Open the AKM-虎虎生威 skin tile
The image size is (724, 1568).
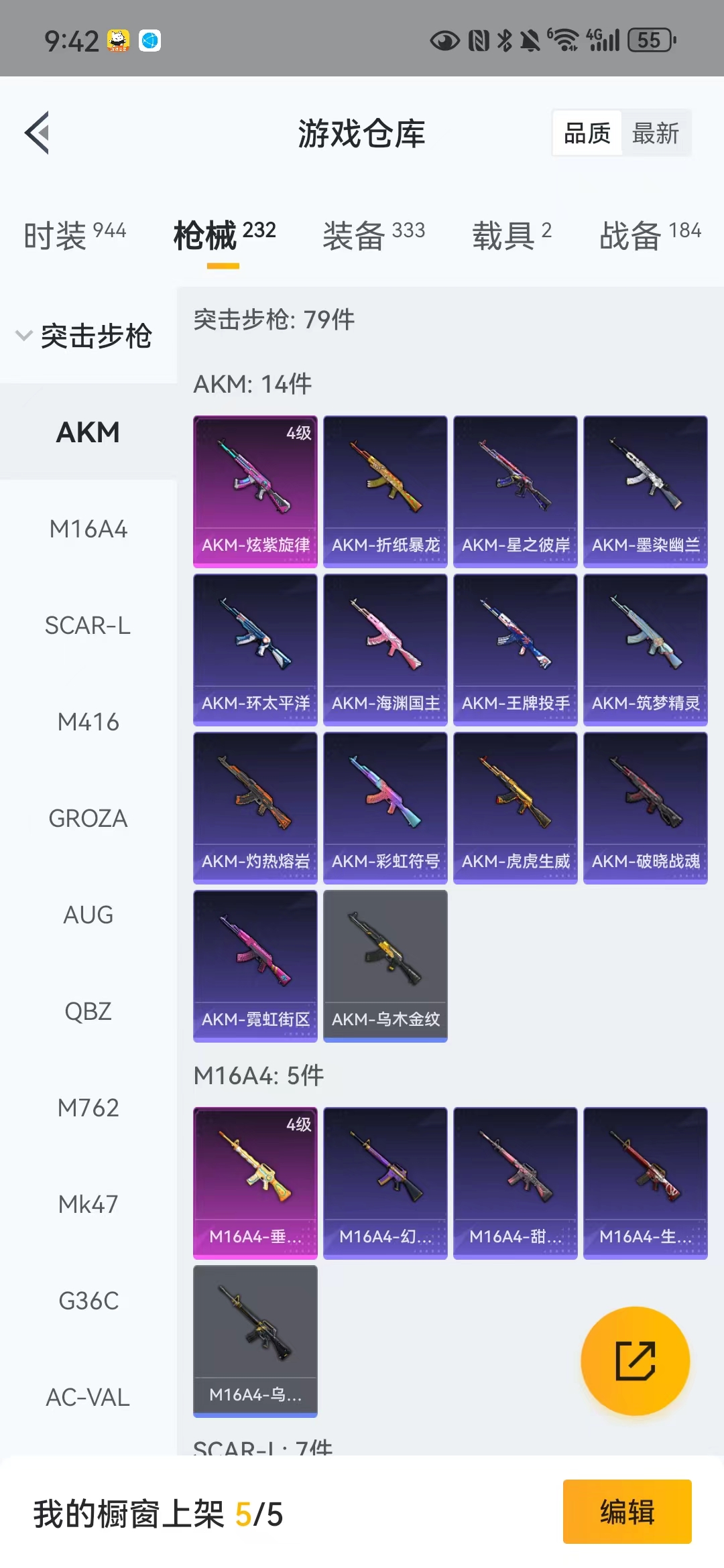[x=516, y=808]
